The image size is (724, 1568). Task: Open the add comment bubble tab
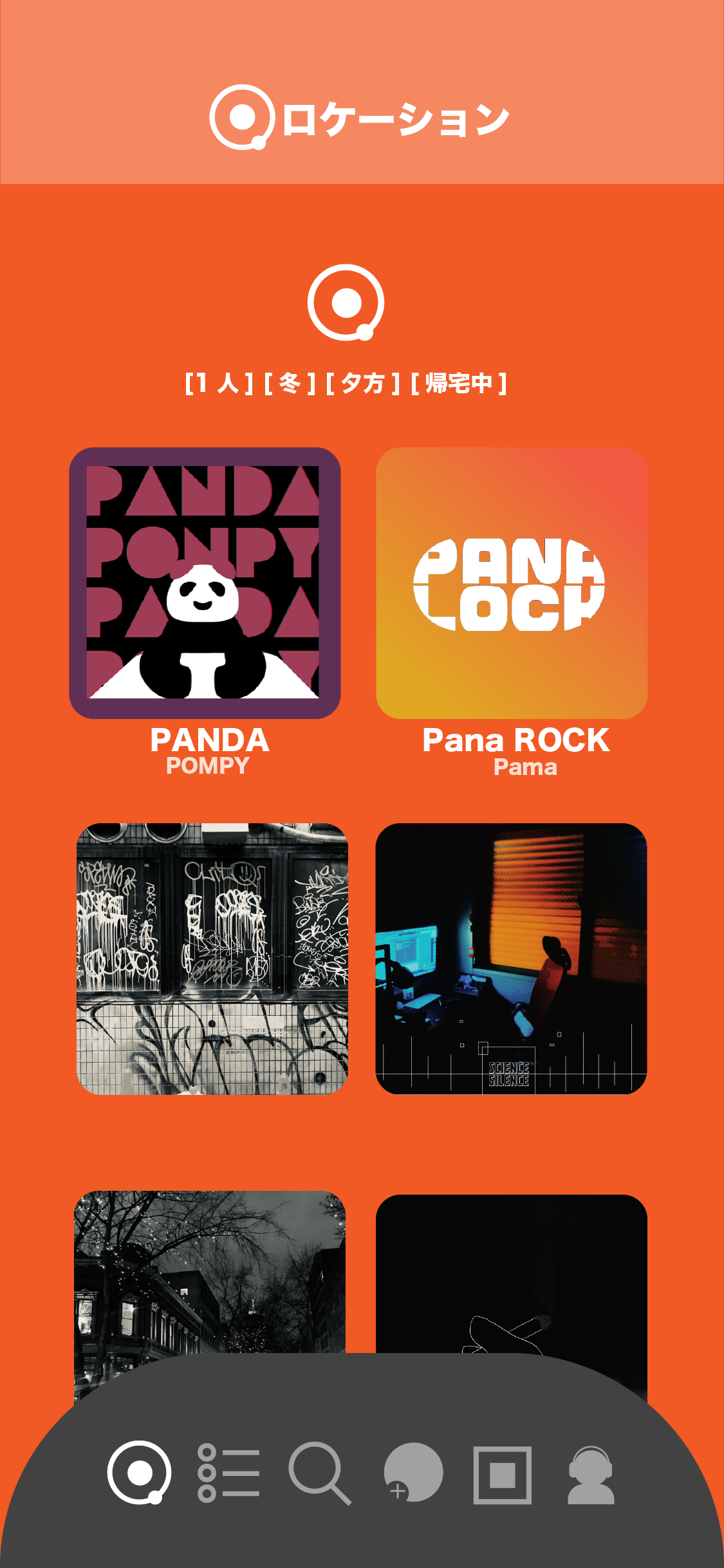[413, 1472]
